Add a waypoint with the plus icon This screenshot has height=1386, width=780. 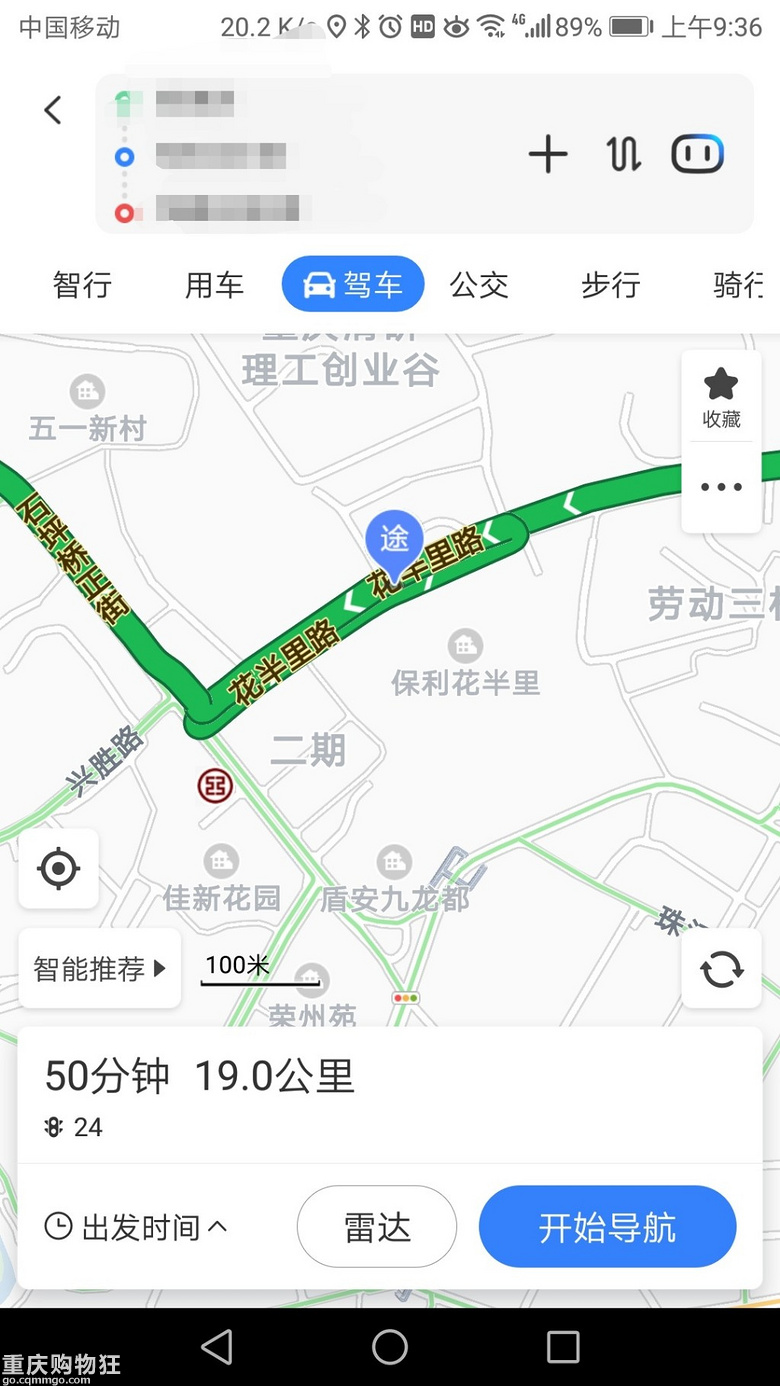(547, 155)
